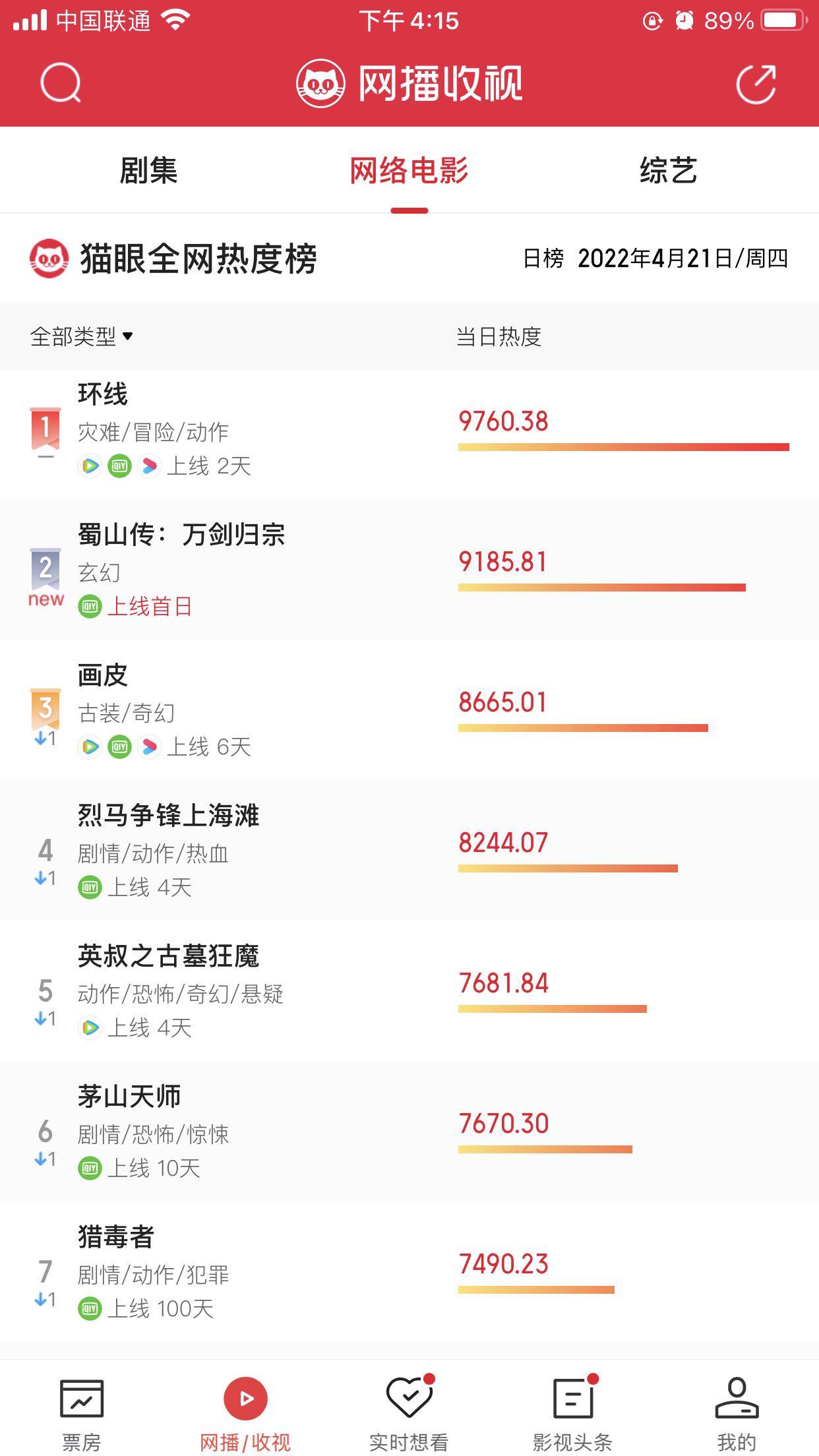View 茅山天师 in the ranking
Viewport: 819px width, 1456px height.
tap(409, 1132)
